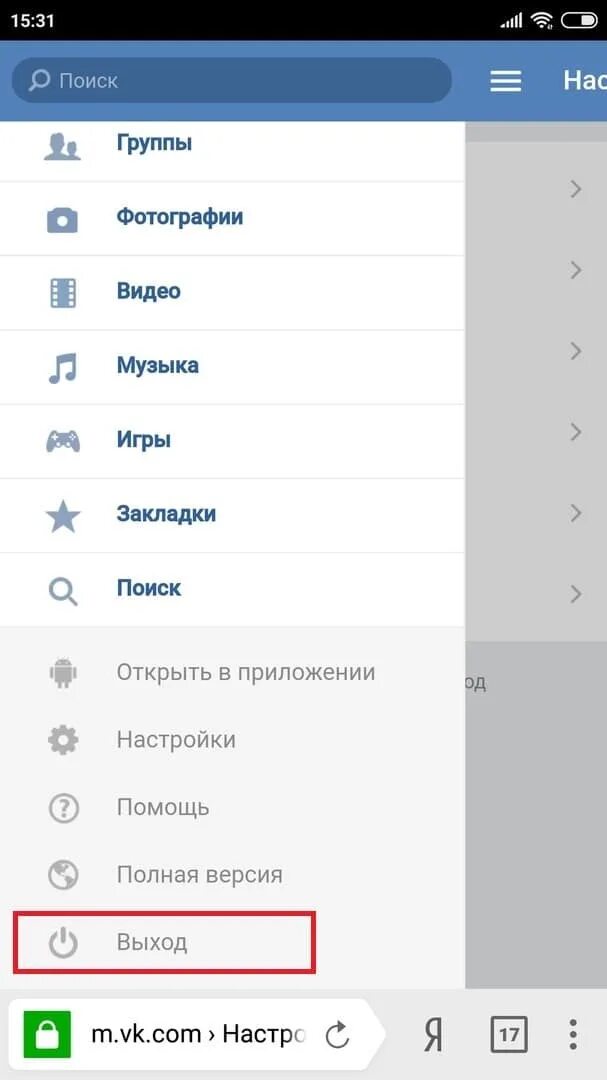607x1080 pixels.
Task: Open Помощь help page
Action: pos(163,807)
